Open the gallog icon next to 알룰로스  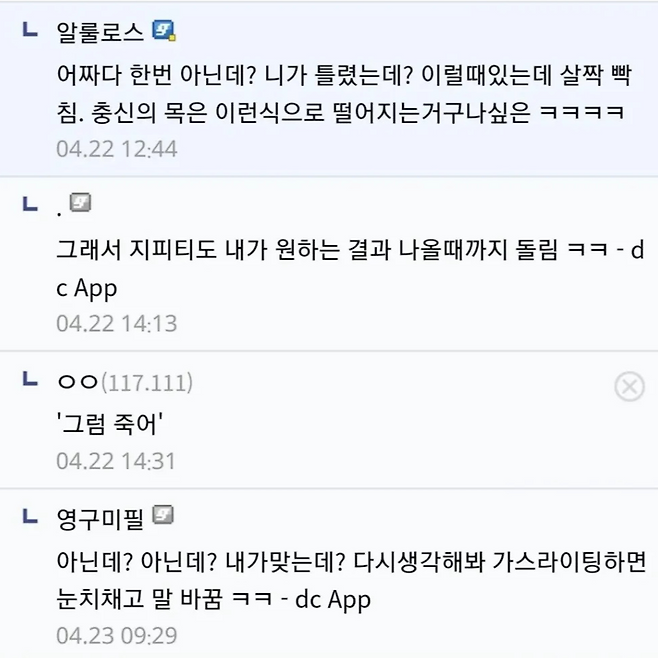point(163,32)
